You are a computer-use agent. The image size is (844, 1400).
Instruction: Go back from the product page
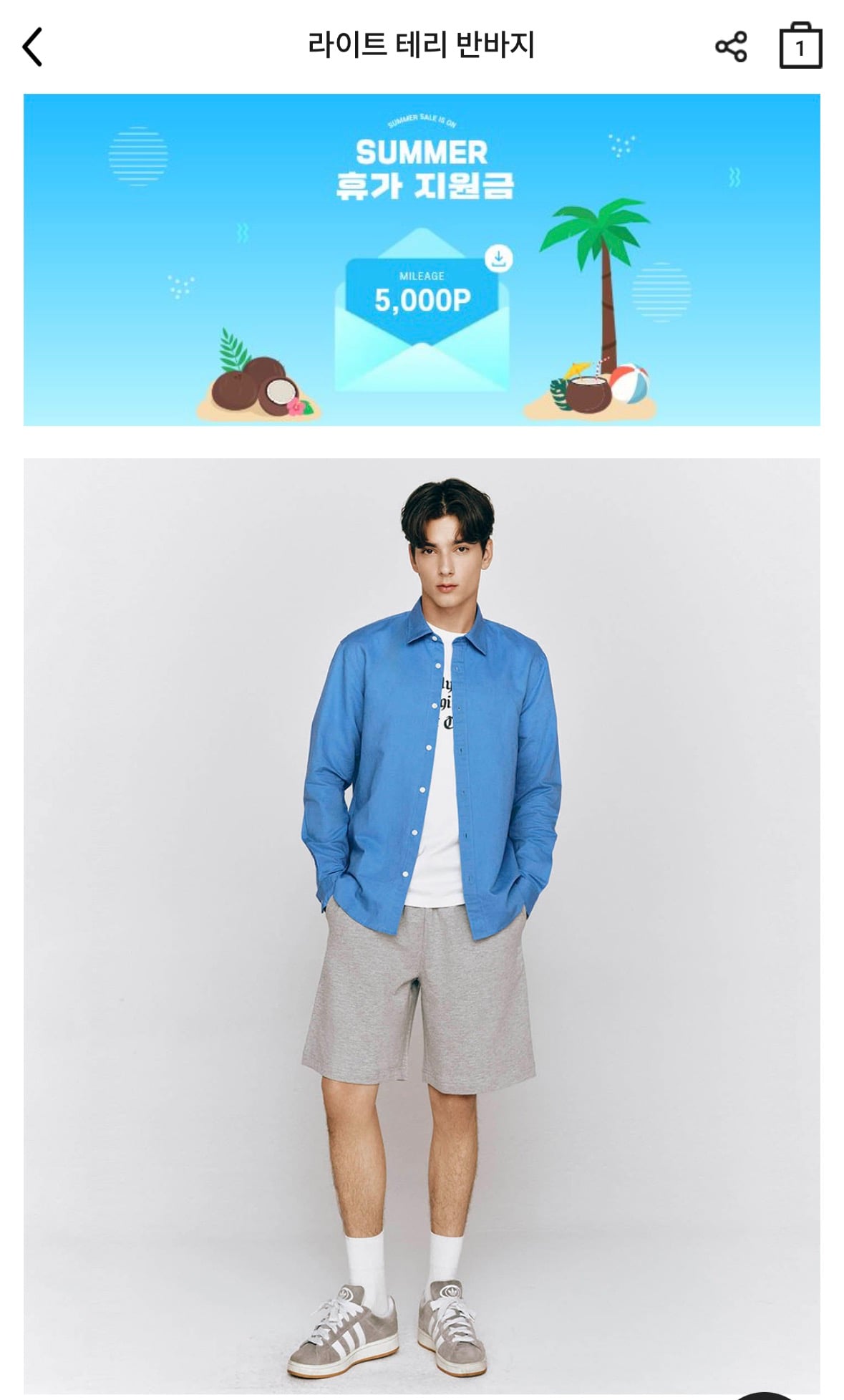[33, 47]
